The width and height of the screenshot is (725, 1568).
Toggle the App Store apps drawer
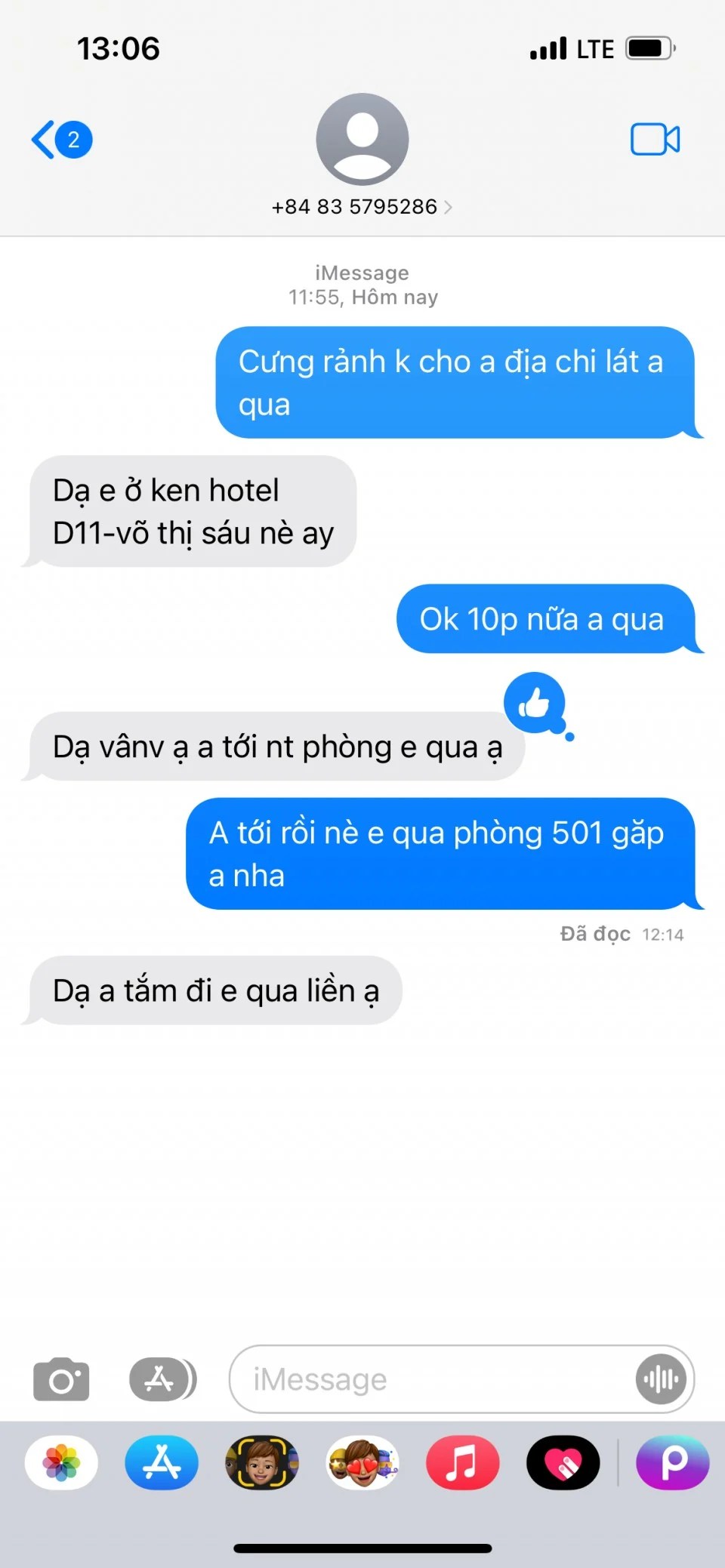162,1379
